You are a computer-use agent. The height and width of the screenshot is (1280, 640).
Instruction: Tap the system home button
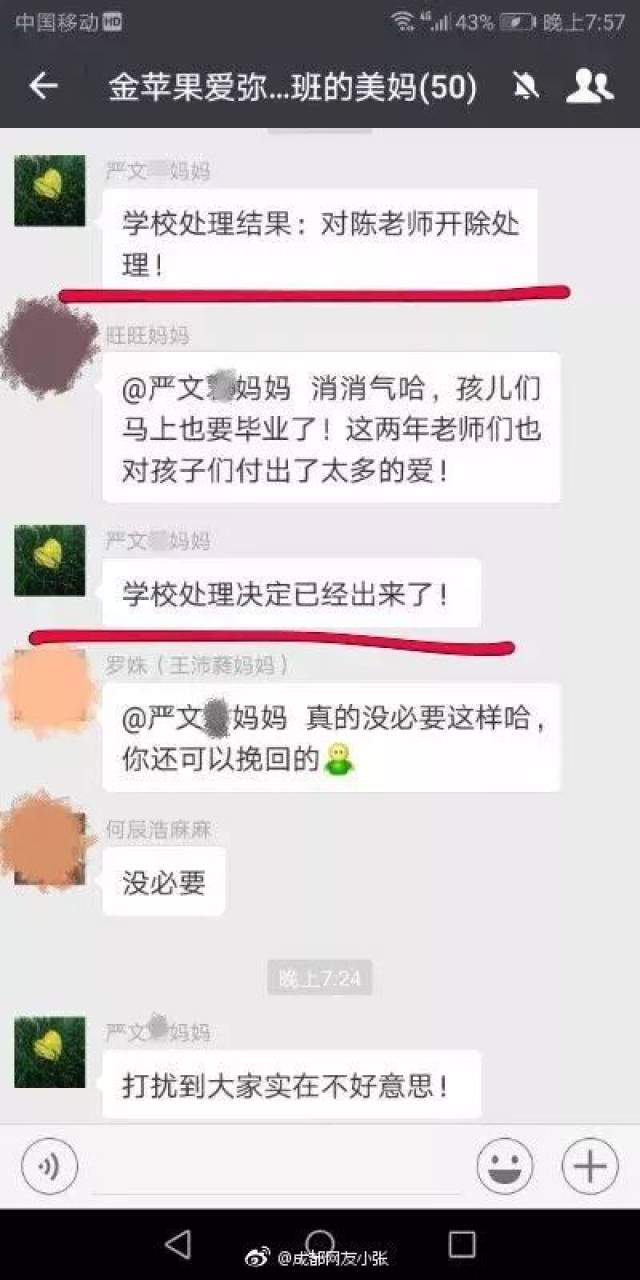(x=320, y=1243)
